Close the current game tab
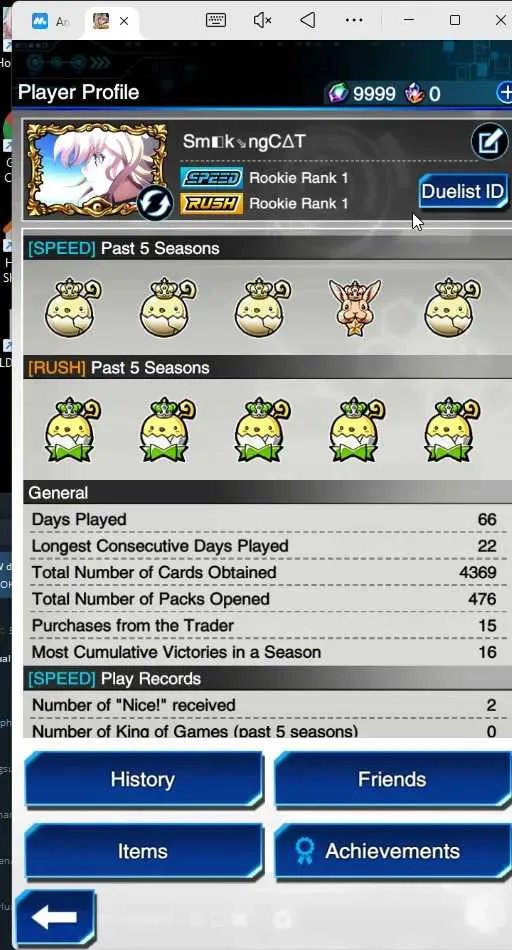 124,21
